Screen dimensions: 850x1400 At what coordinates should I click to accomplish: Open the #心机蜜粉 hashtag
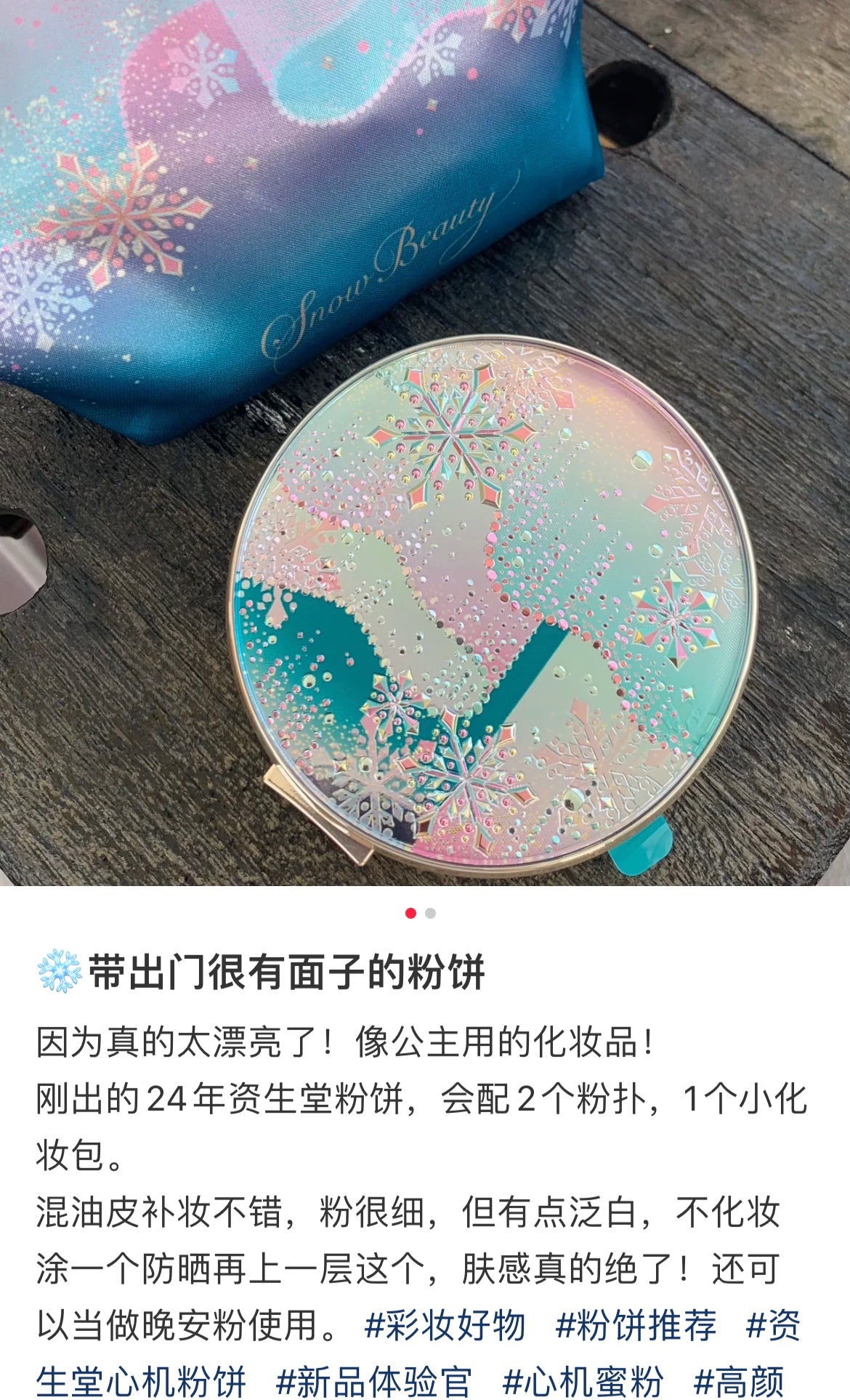(583, 1381)
